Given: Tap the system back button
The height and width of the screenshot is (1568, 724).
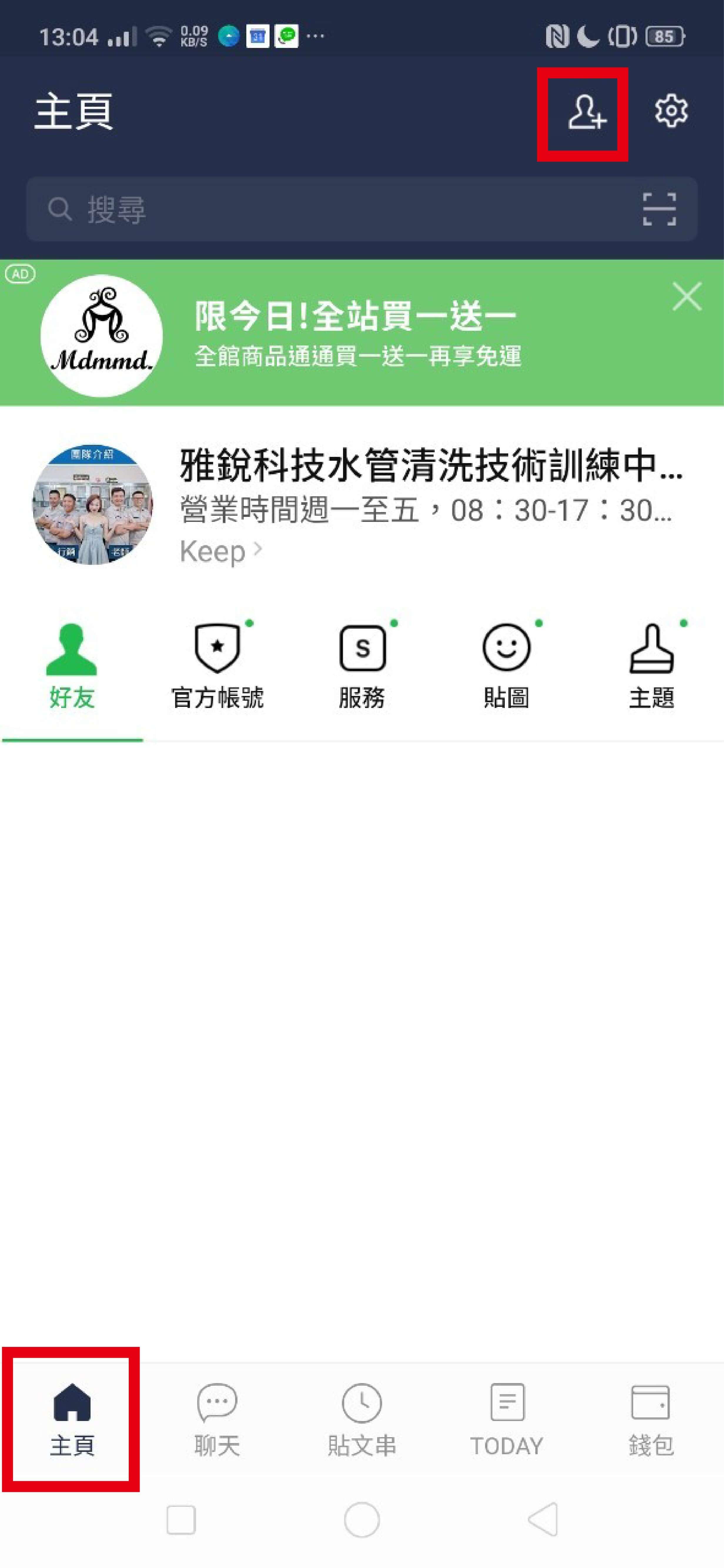Looking at the screenshot, I should coord(543,1519).
